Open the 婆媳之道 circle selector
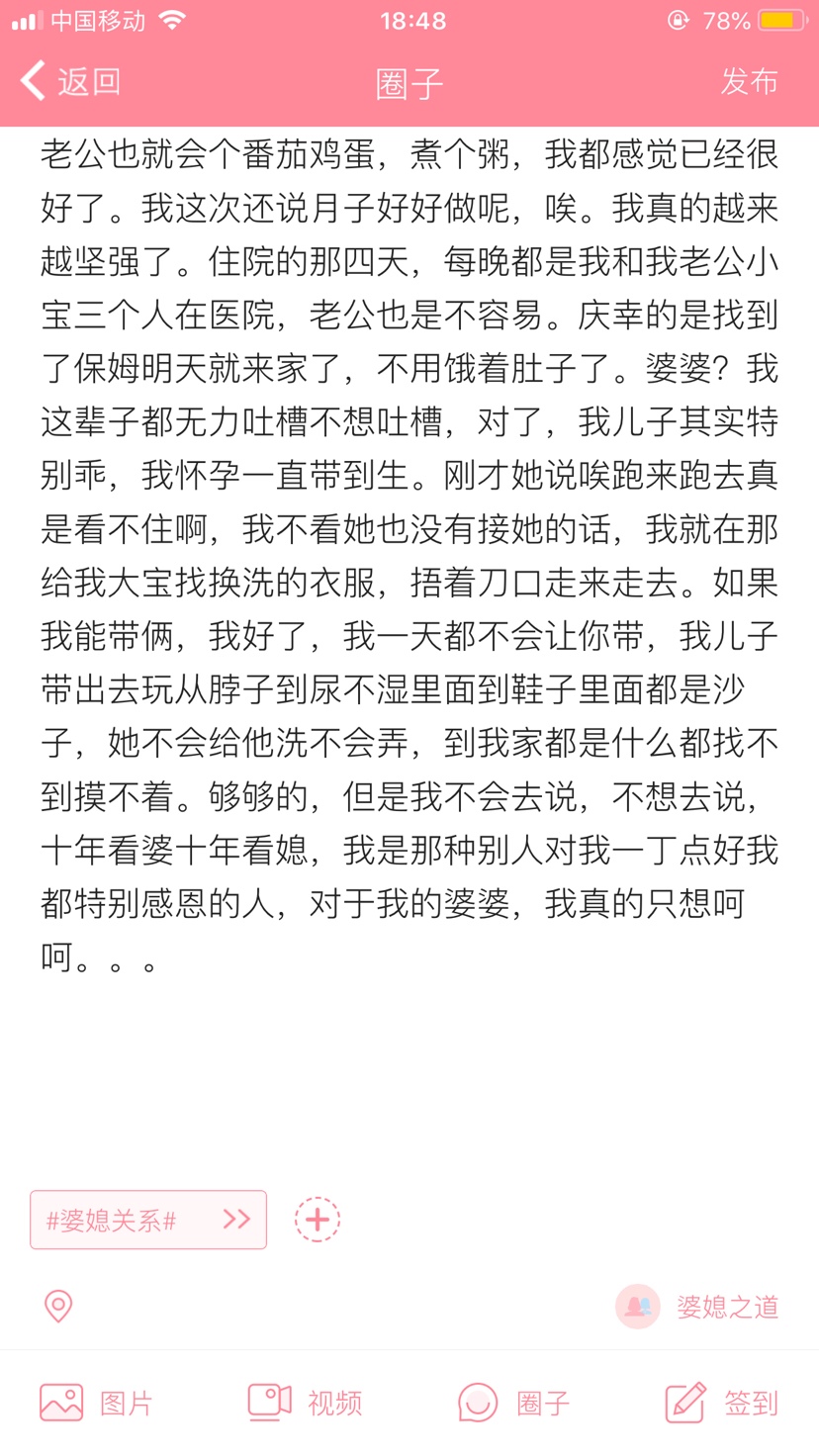The height and width of the screenshot is (1456, 819). tap(698, 1307)
